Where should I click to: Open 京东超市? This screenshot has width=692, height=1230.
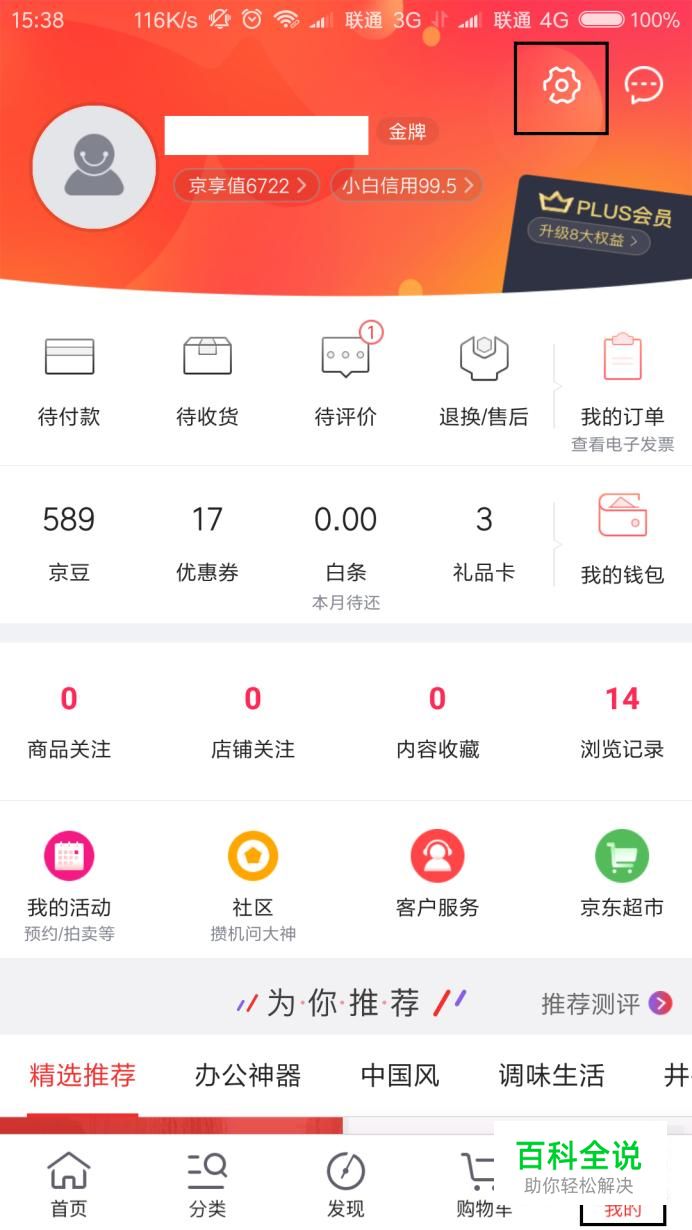622,875
